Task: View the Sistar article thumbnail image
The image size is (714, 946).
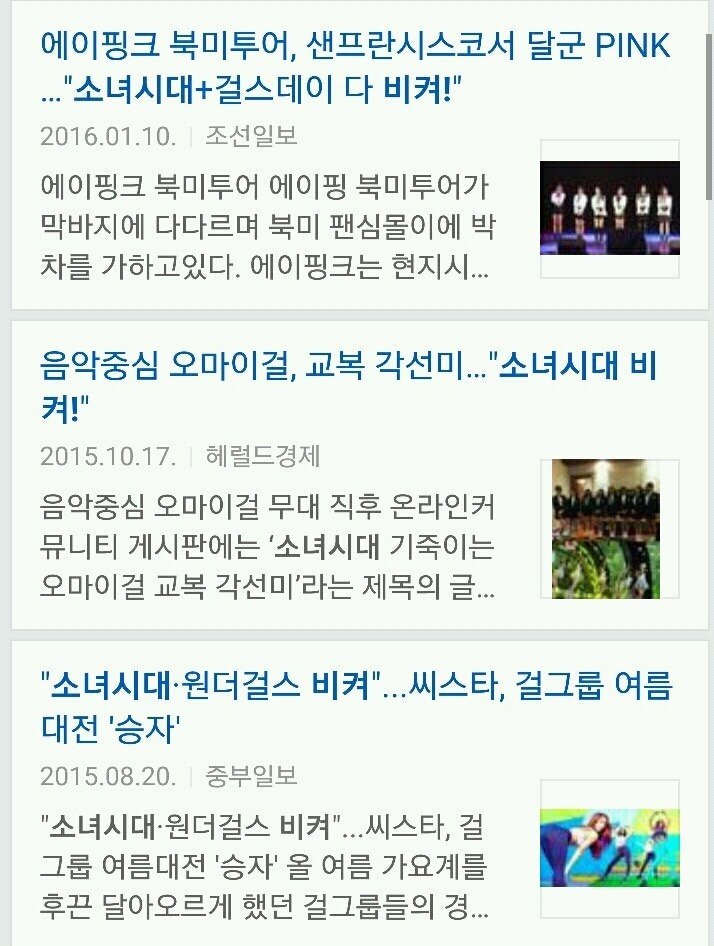Action: [x=609, y=848]
